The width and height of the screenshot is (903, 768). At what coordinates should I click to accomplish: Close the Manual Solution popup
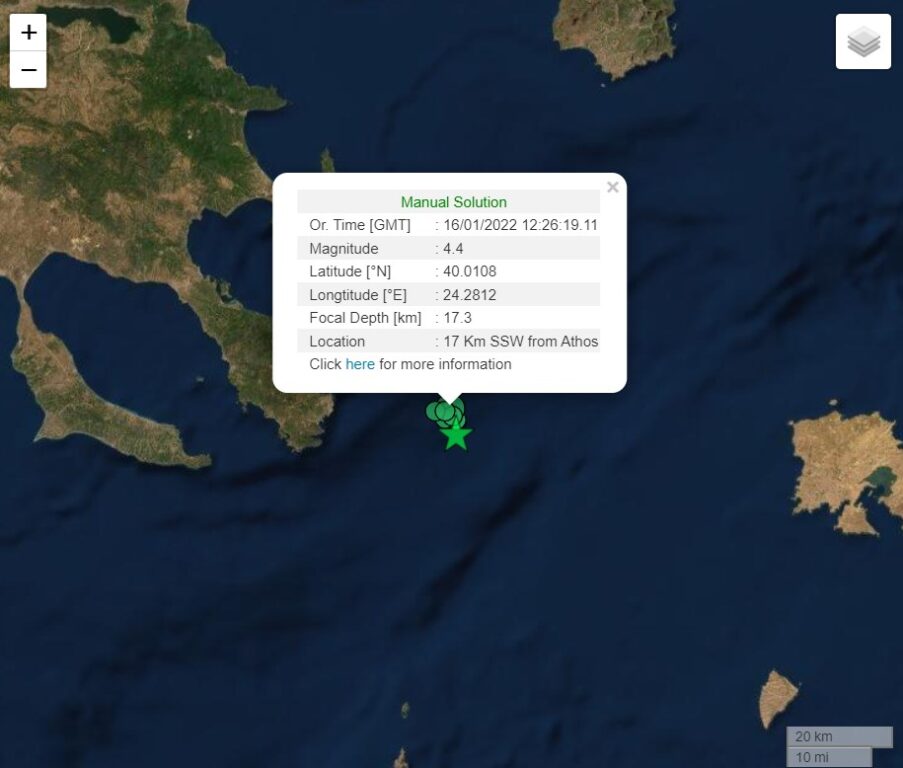613,187
